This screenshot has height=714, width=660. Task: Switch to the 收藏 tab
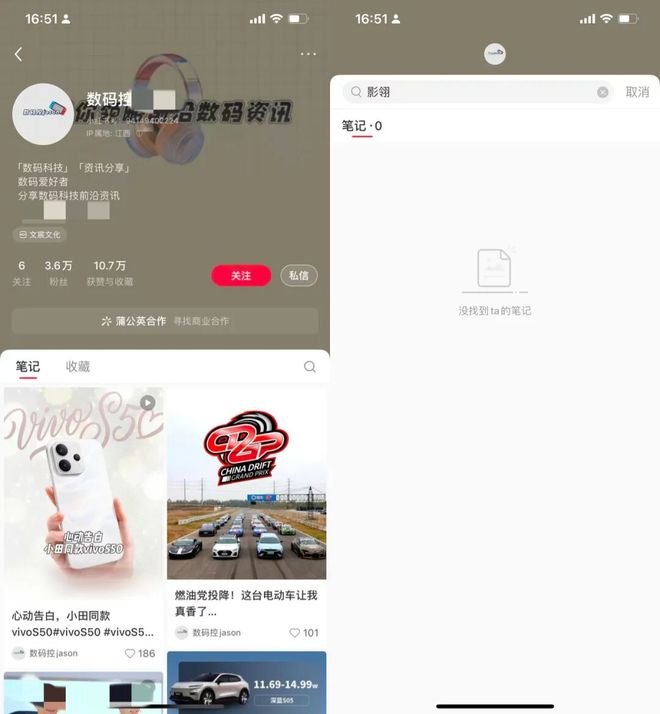pyautogui.click(x=78, y=367)
